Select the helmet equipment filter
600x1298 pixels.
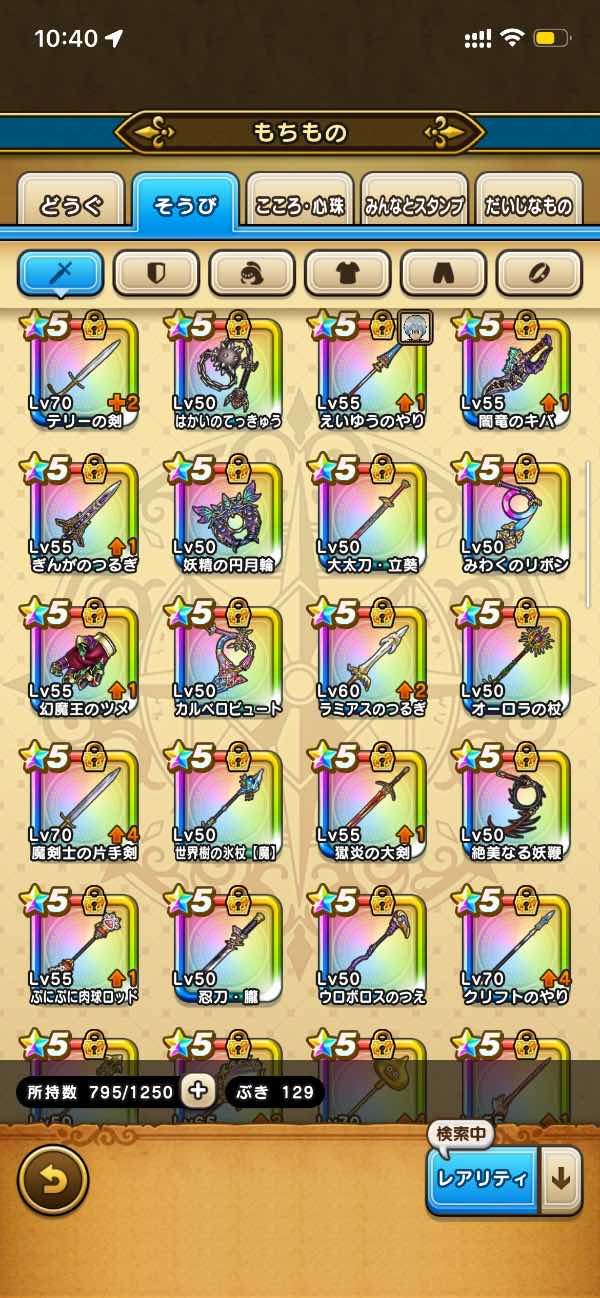tap(252, 272)
